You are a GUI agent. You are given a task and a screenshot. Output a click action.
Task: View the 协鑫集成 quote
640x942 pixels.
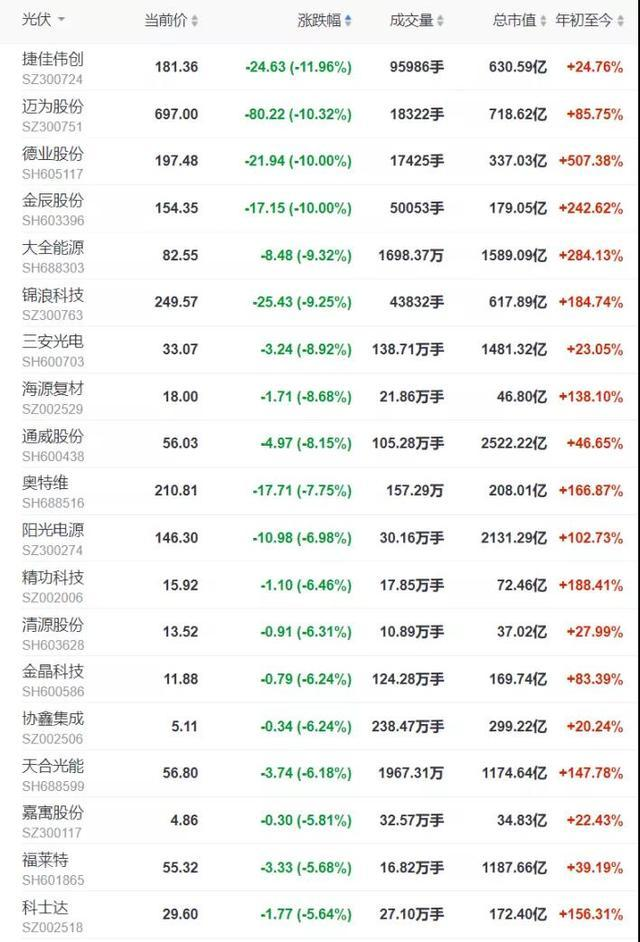click(x=53, y=718)
